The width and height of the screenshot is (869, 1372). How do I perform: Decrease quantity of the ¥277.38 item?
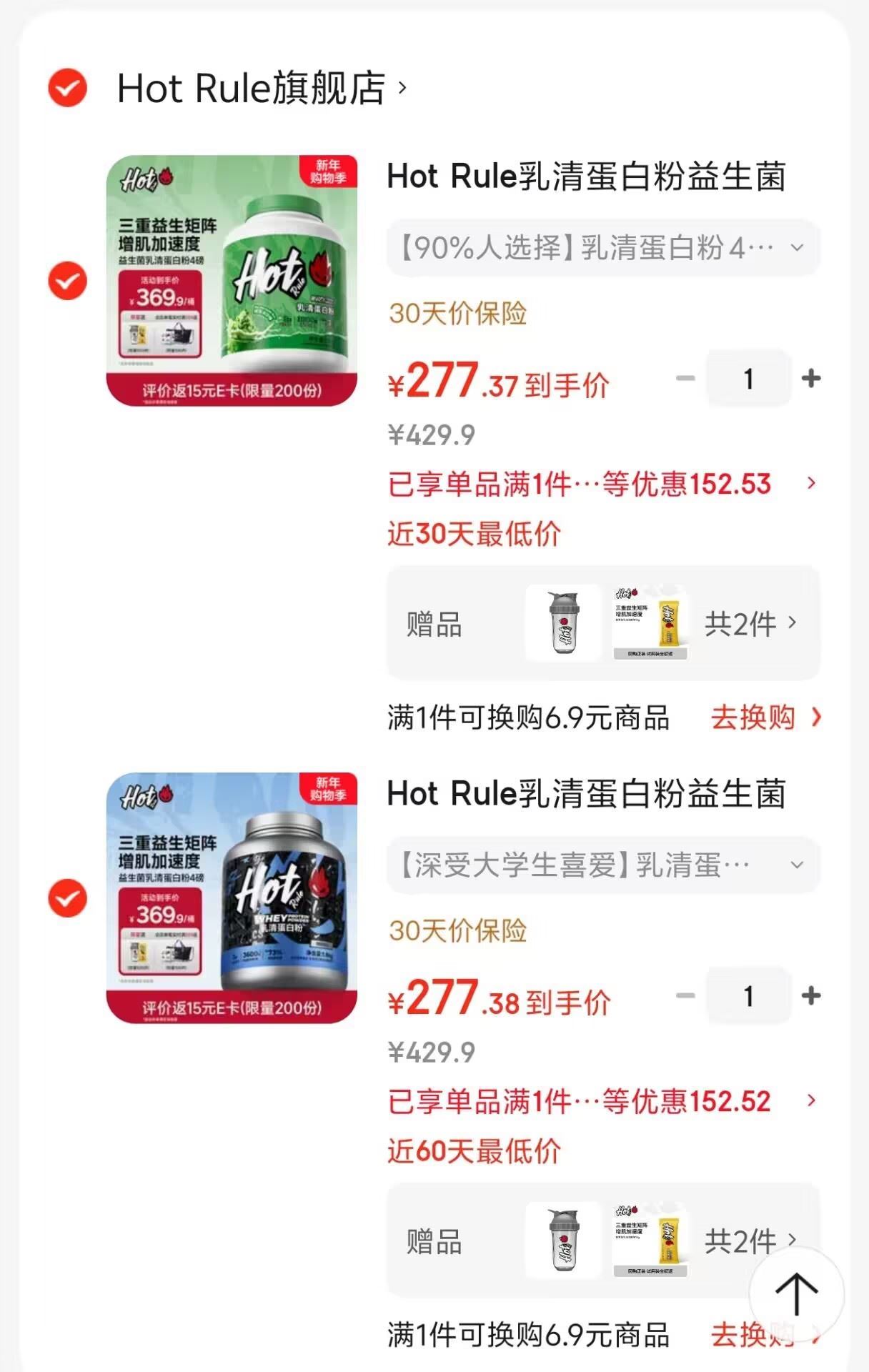click(x=685, y=995)
